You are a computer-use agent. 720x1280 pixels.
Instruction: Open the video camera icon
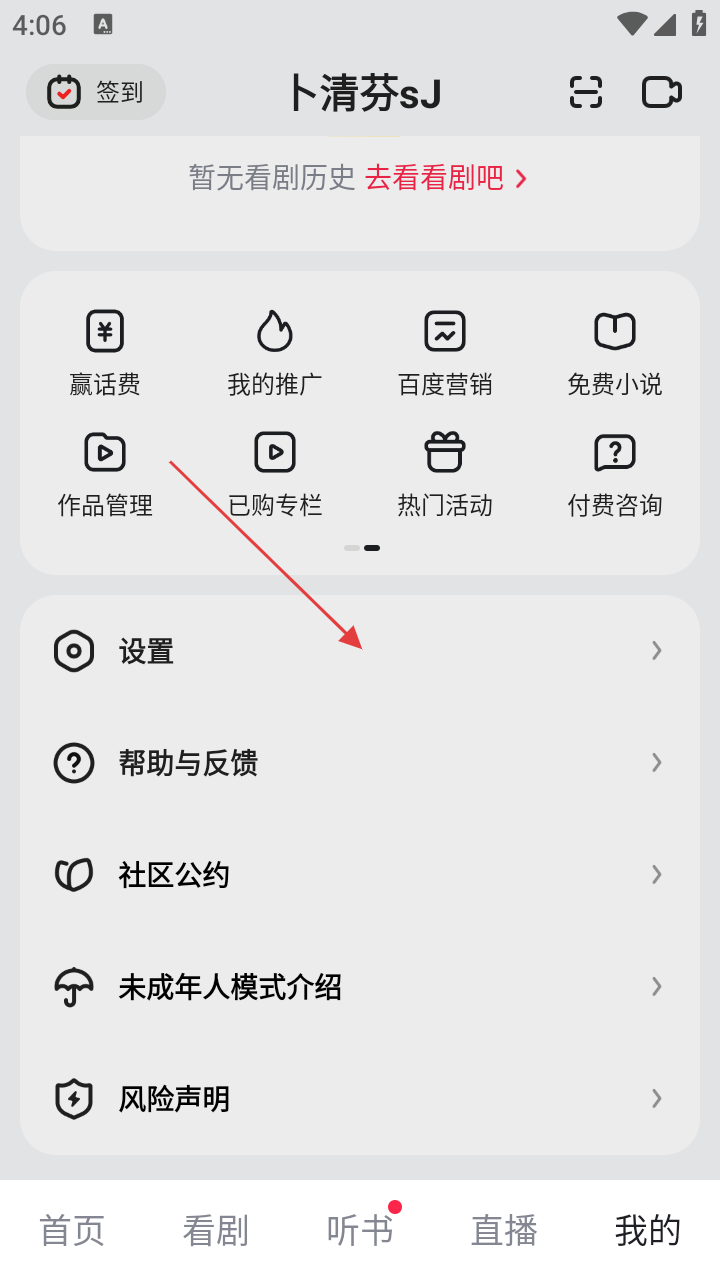(661, 92)
